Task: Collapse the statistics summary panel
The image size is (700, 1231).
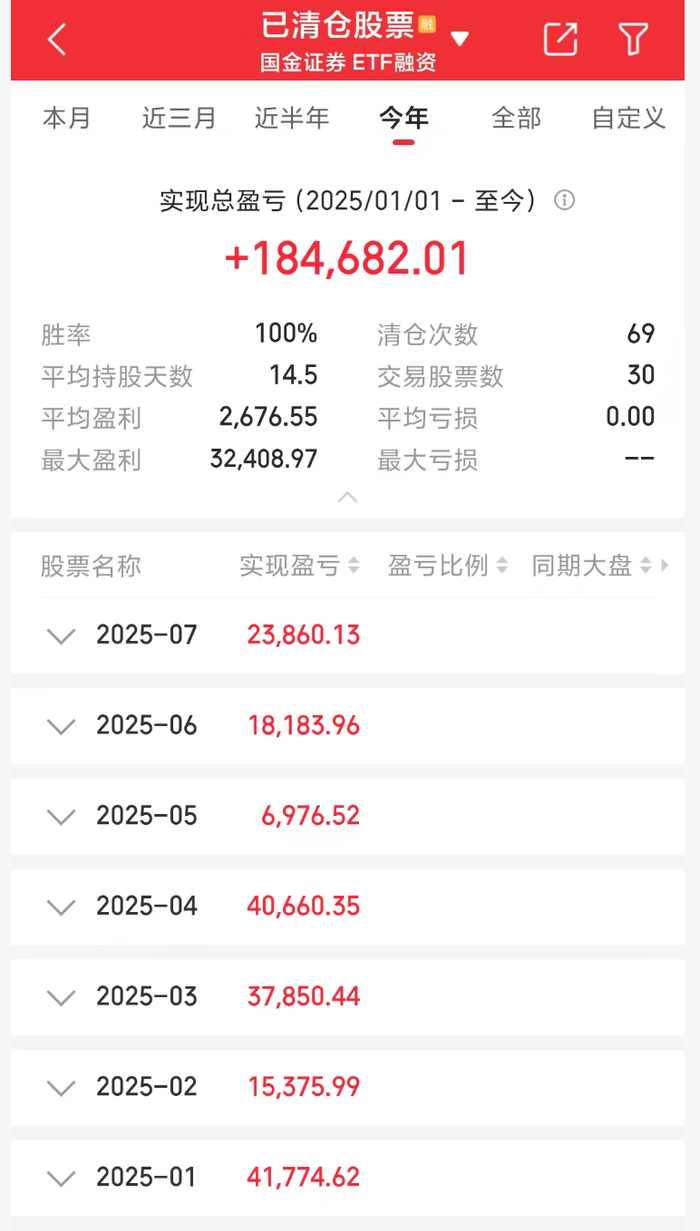Action: click(x=348, y=497)
